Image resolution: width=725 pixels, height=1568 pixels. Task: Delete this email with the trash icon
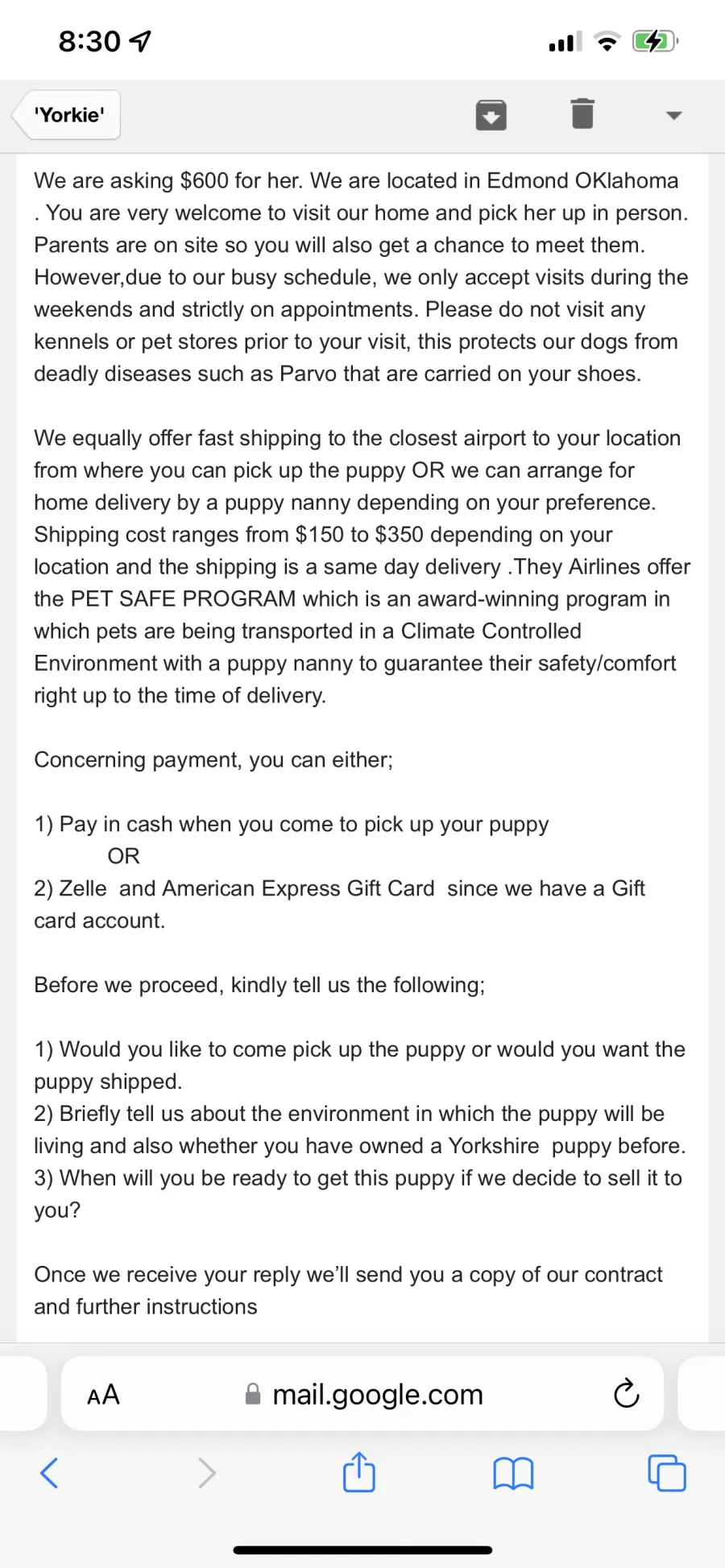[582, 114]
